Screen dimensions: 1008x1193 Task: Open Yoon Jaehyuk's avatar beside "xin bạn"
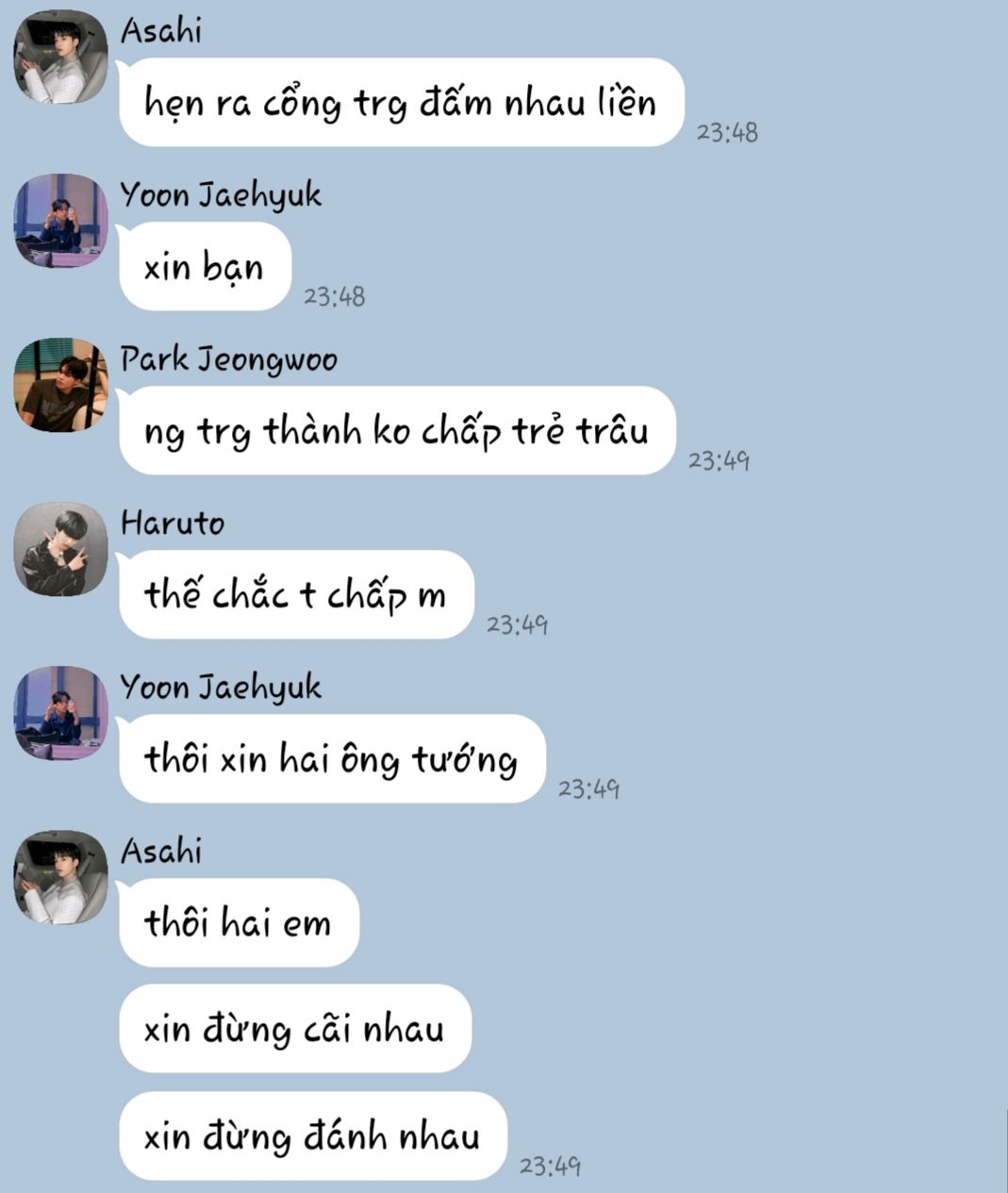click(x=60, y=221)
